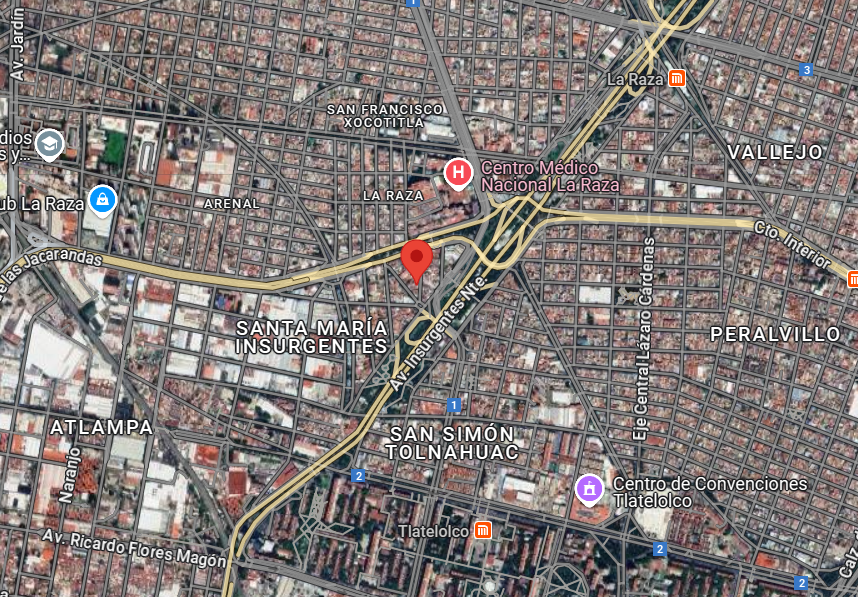Select the Tlatelolco metro station icon

pos(483,530)
